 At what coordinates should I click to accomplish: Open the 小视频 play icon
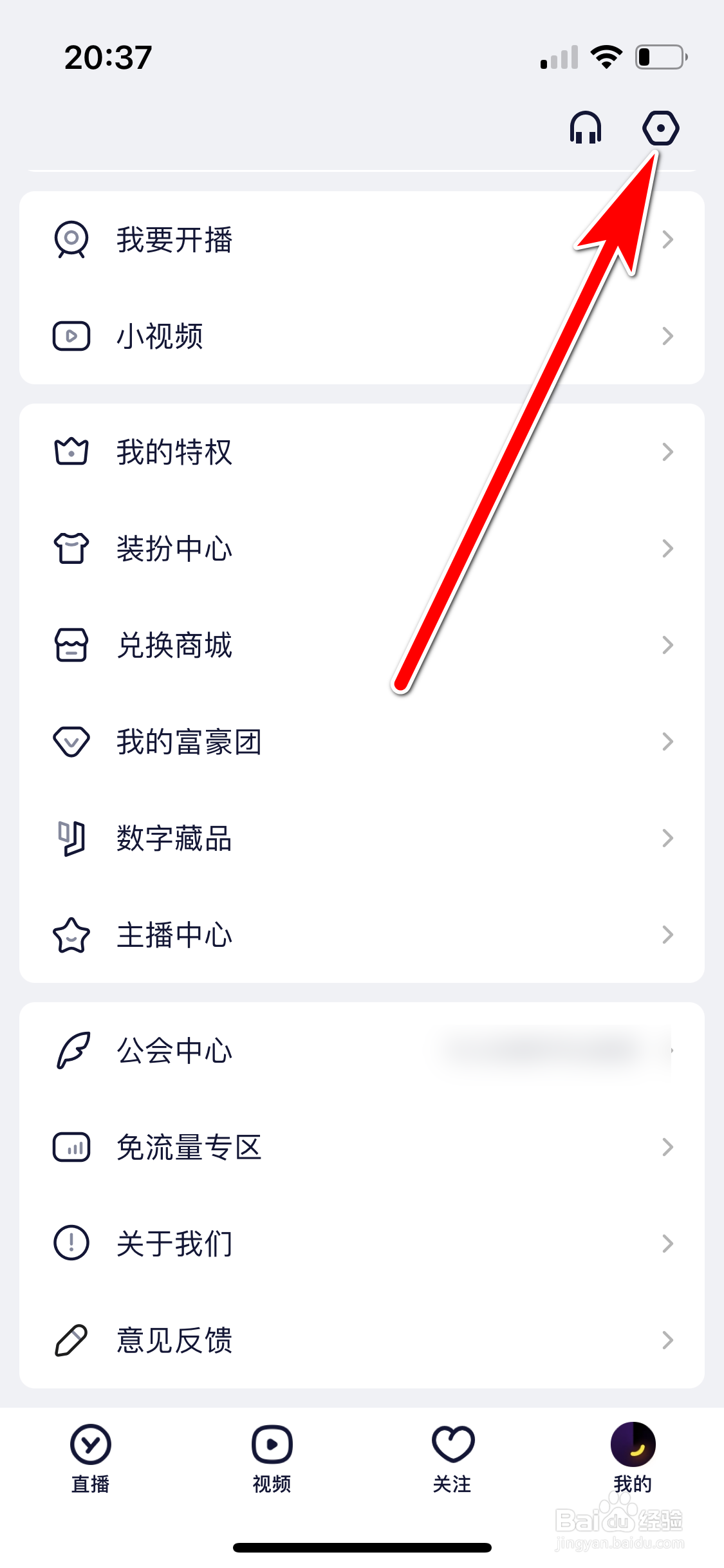[71, 336]
